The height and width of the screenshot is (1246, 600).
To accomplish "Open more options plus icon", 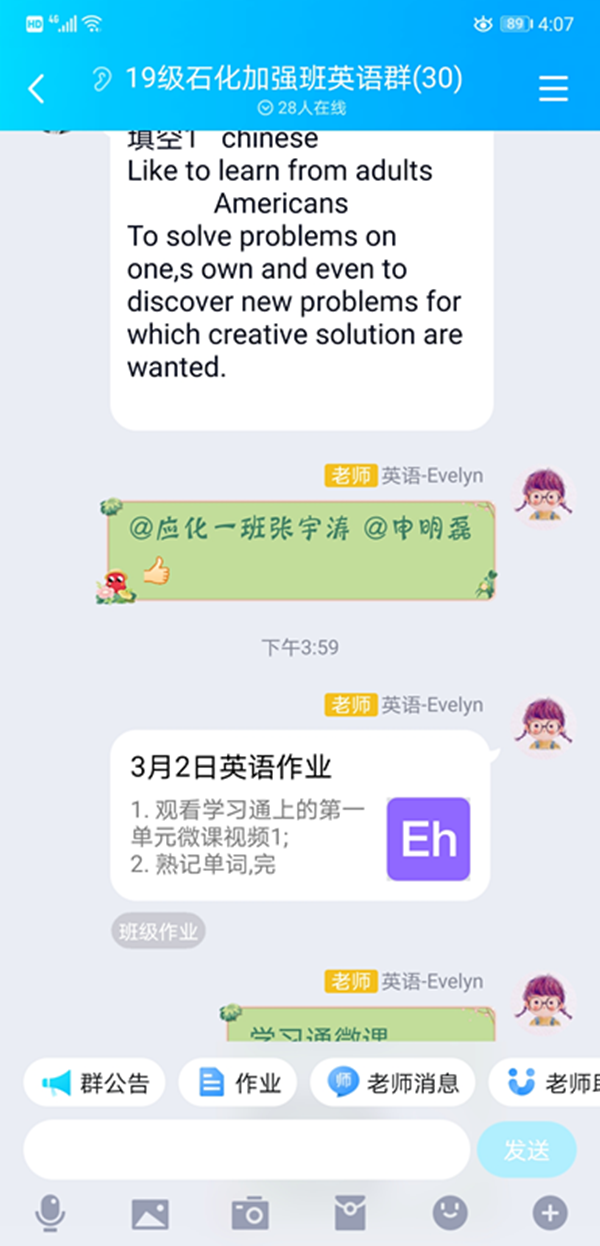I will coord(549,1213).
